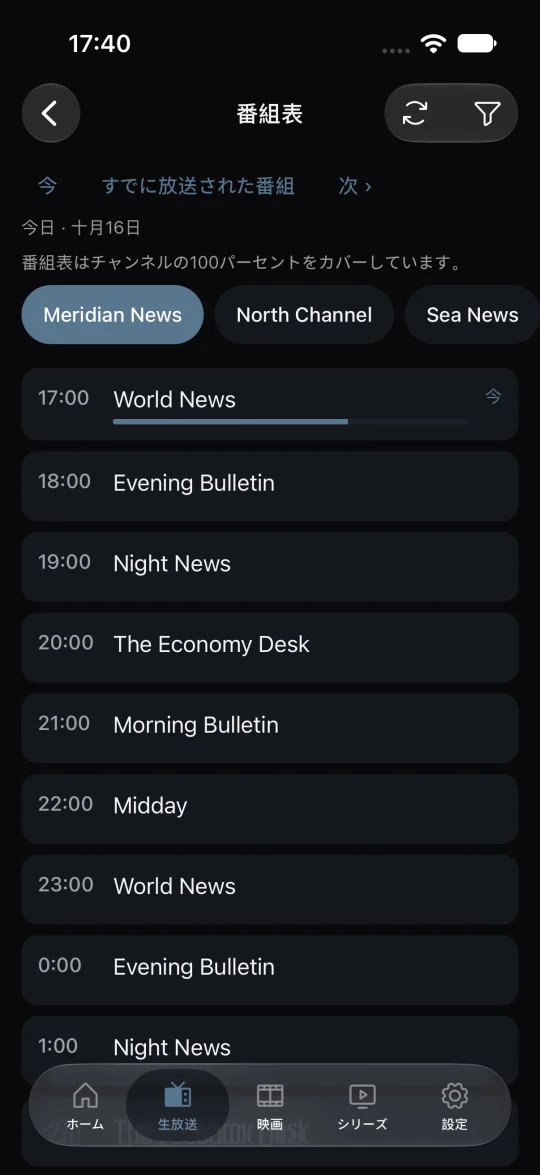Show すでに放送された番組 programs
Viewport: 540px width, 1175px height.
pos(198,186)
